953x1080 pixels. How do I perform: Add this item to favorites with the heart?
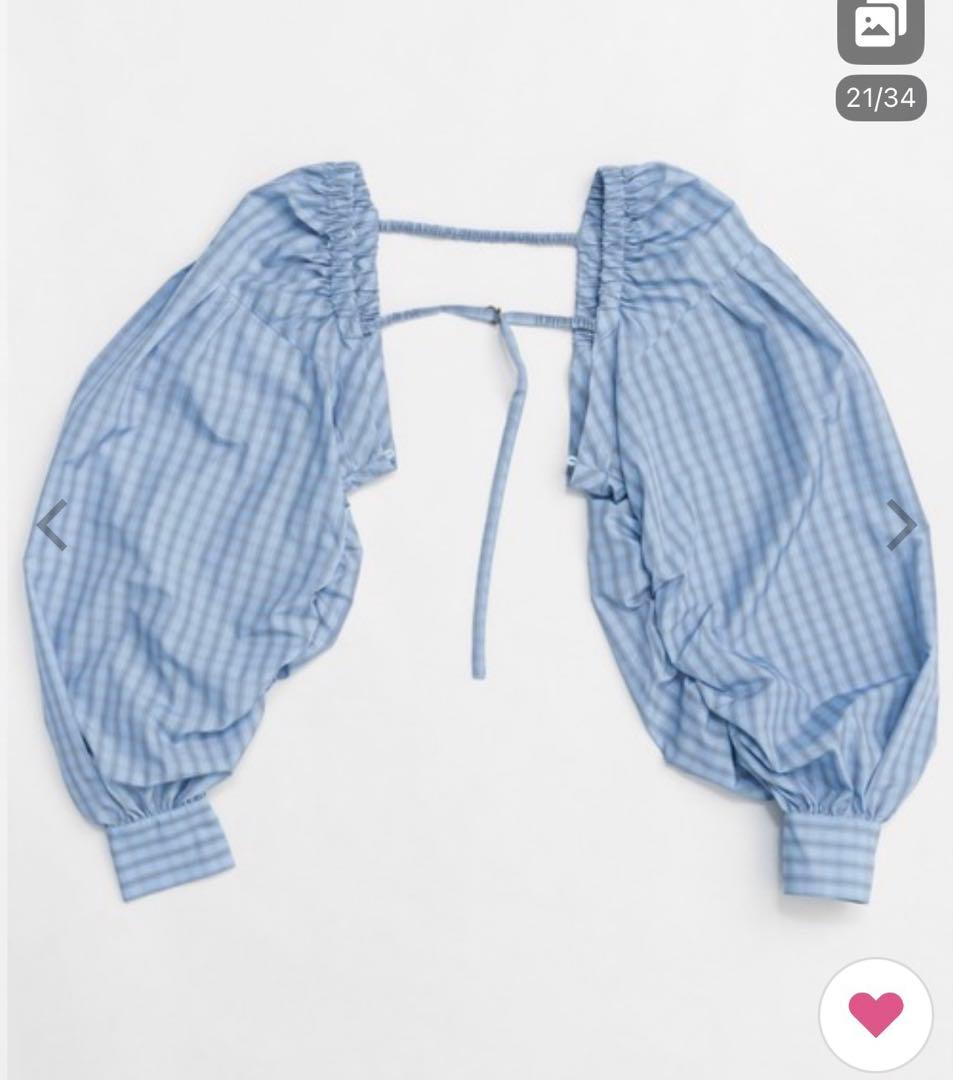(876, 1014)
